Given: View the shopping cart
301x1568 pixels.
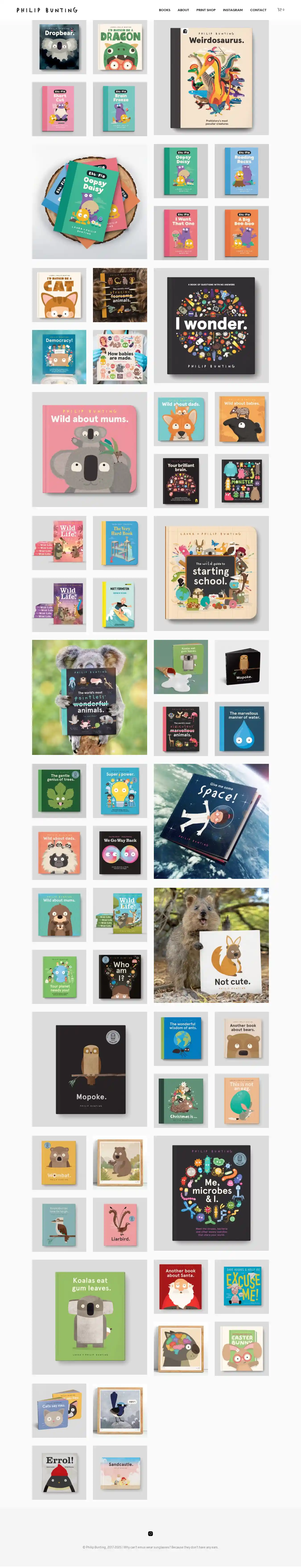Looking at the screenshot, I should click(280, 10).
